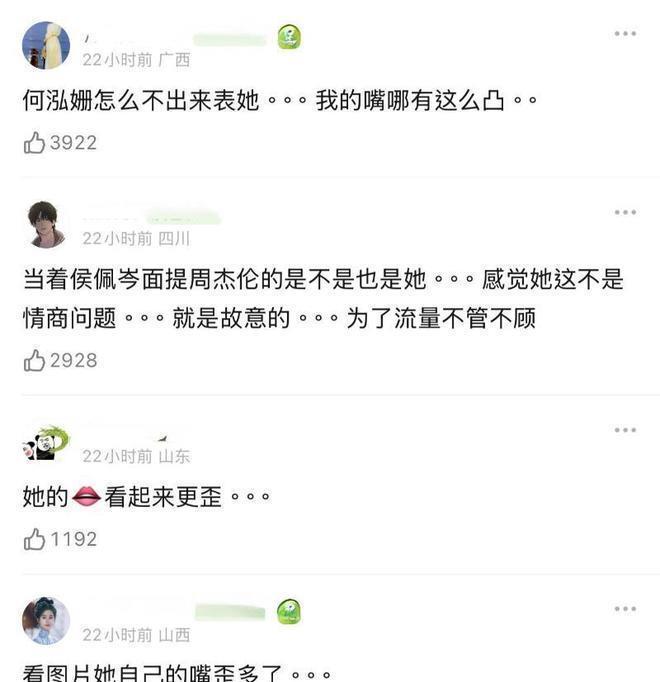The height and width of the screenshot is (682, 660).
Task: View the avatar profile of the 山西 commenter
Action: click(46, 620)
